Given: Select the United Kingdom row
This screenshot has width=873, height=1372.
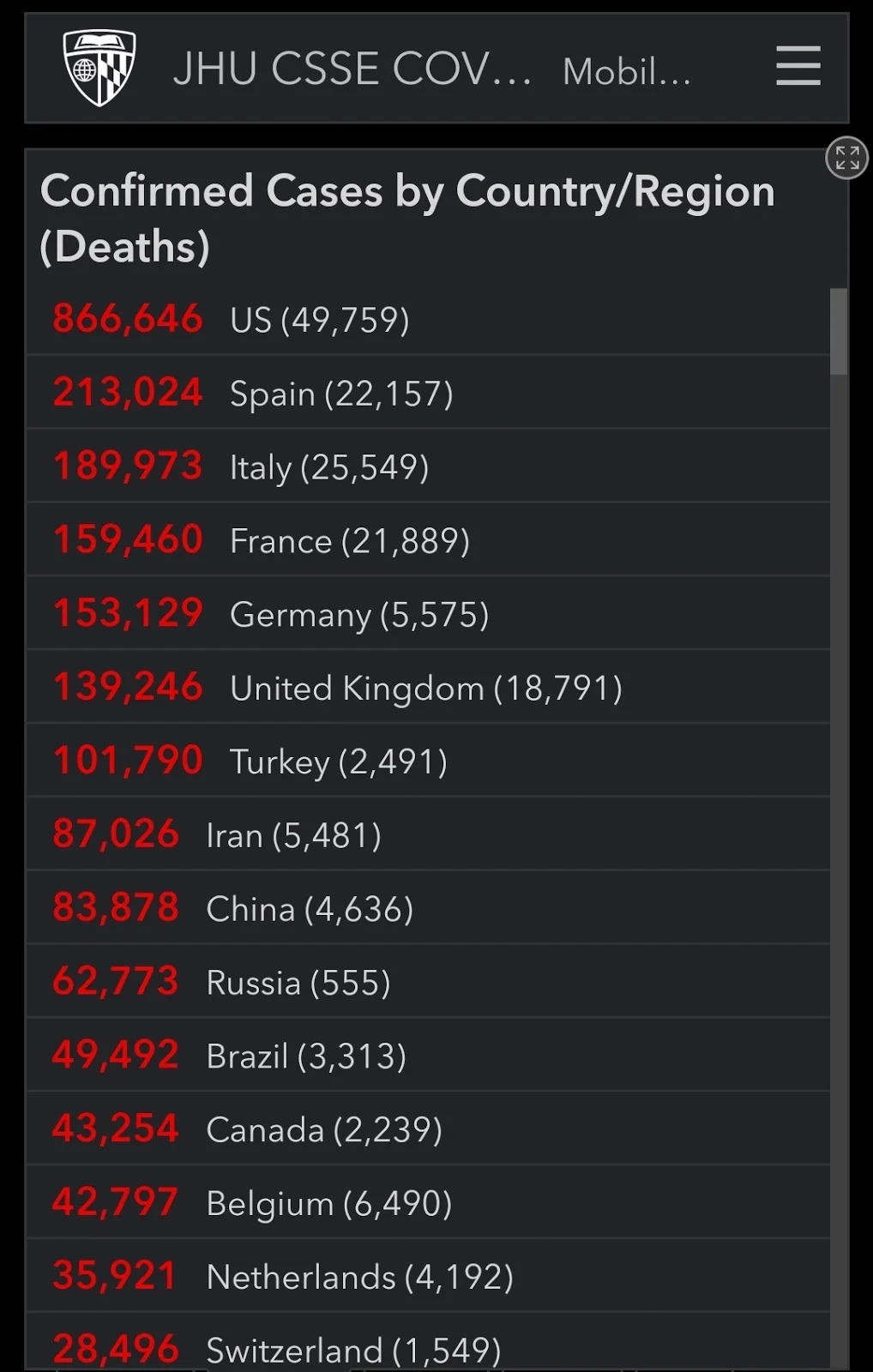Looking at the screenshot, I should (425, 689).
